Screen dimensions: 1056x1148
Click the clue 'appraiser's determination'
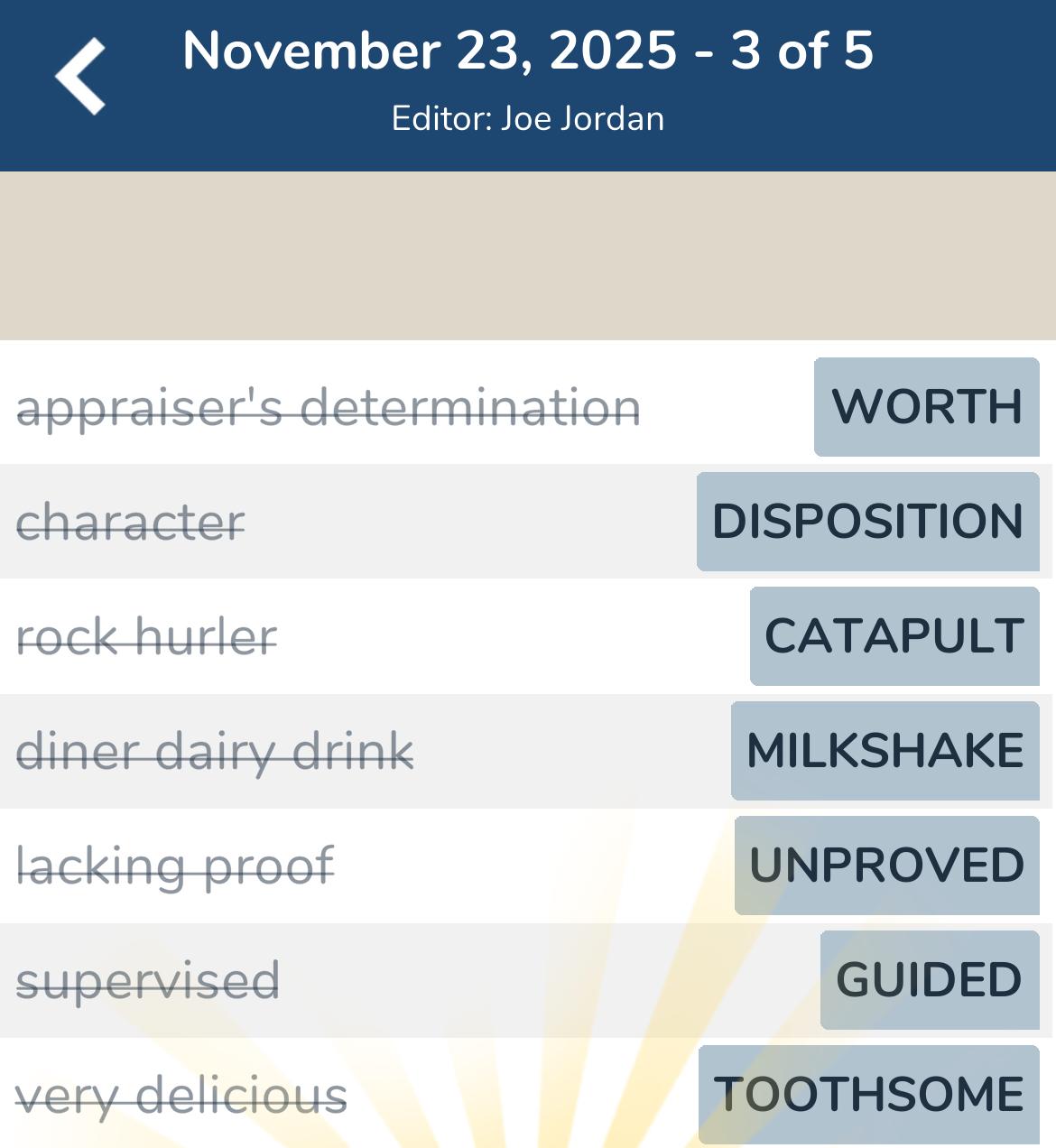(329, 407)
